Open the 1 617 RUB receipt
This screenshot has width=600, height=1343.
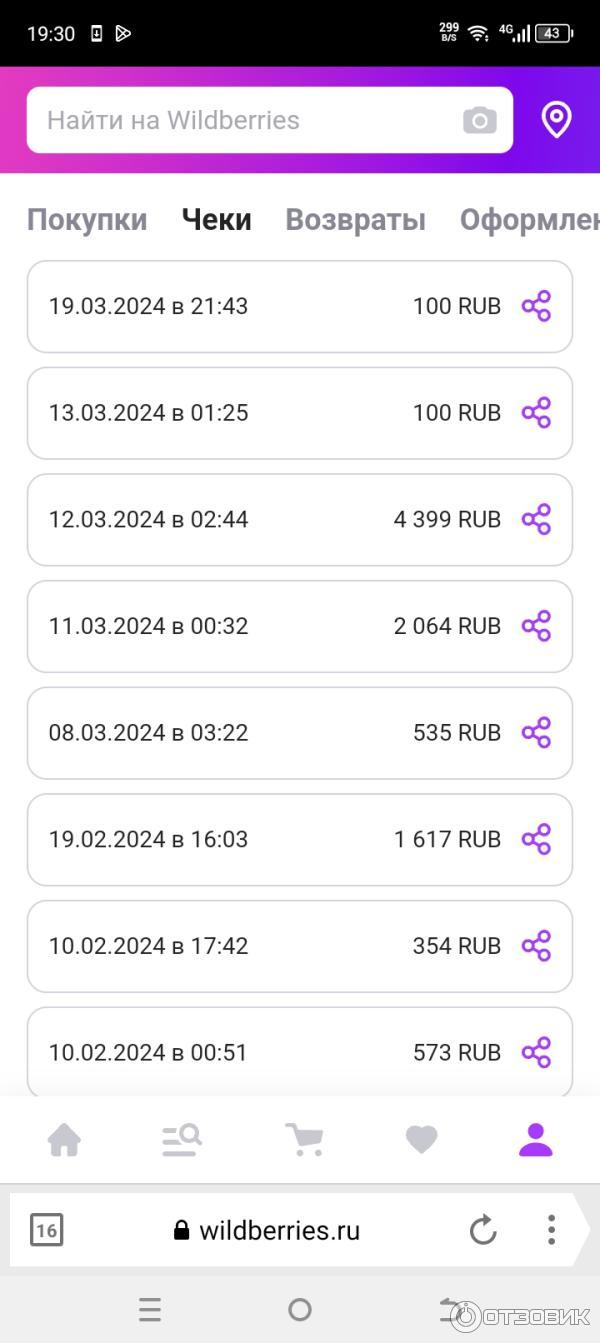[x=250, y=839]
